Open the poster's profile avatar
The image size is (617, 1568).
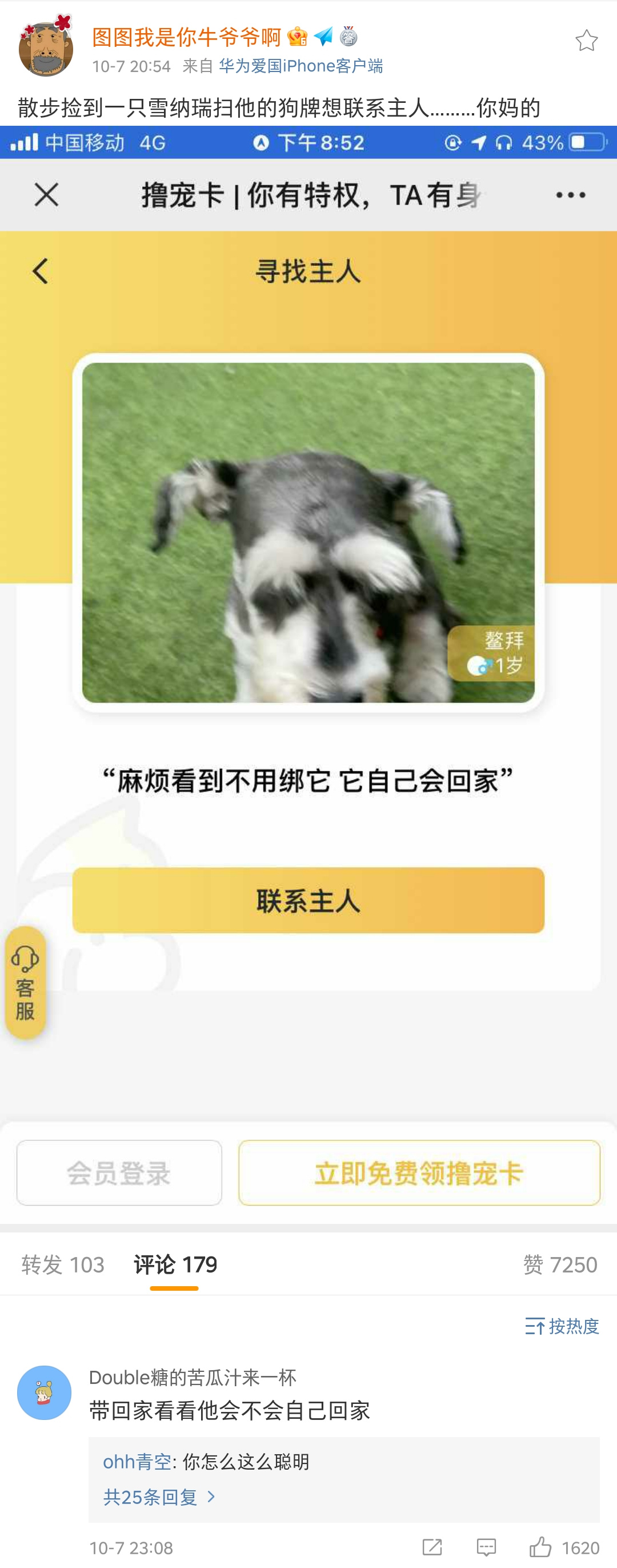46,49
